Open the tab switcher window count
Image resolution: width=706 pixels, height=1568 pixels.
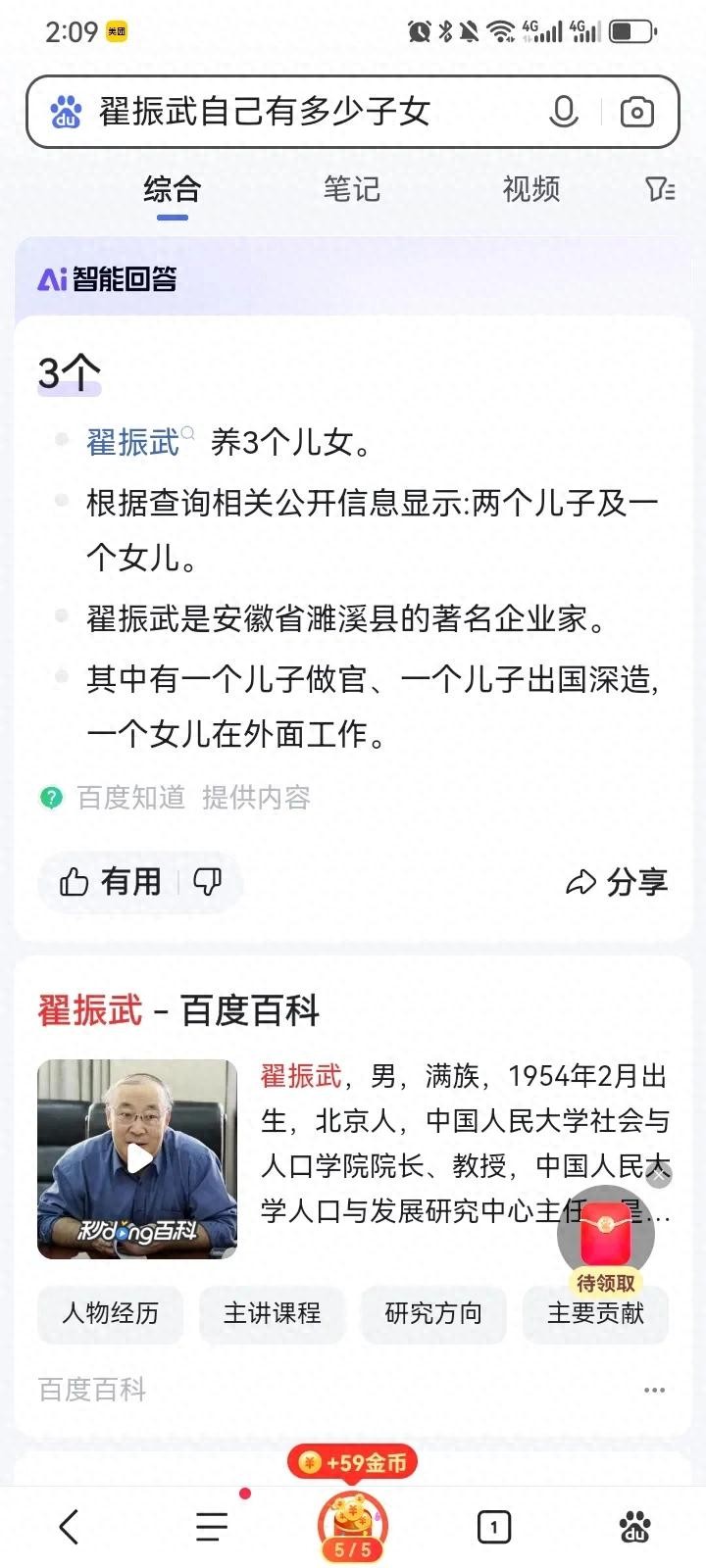[x=493, y=1527]
